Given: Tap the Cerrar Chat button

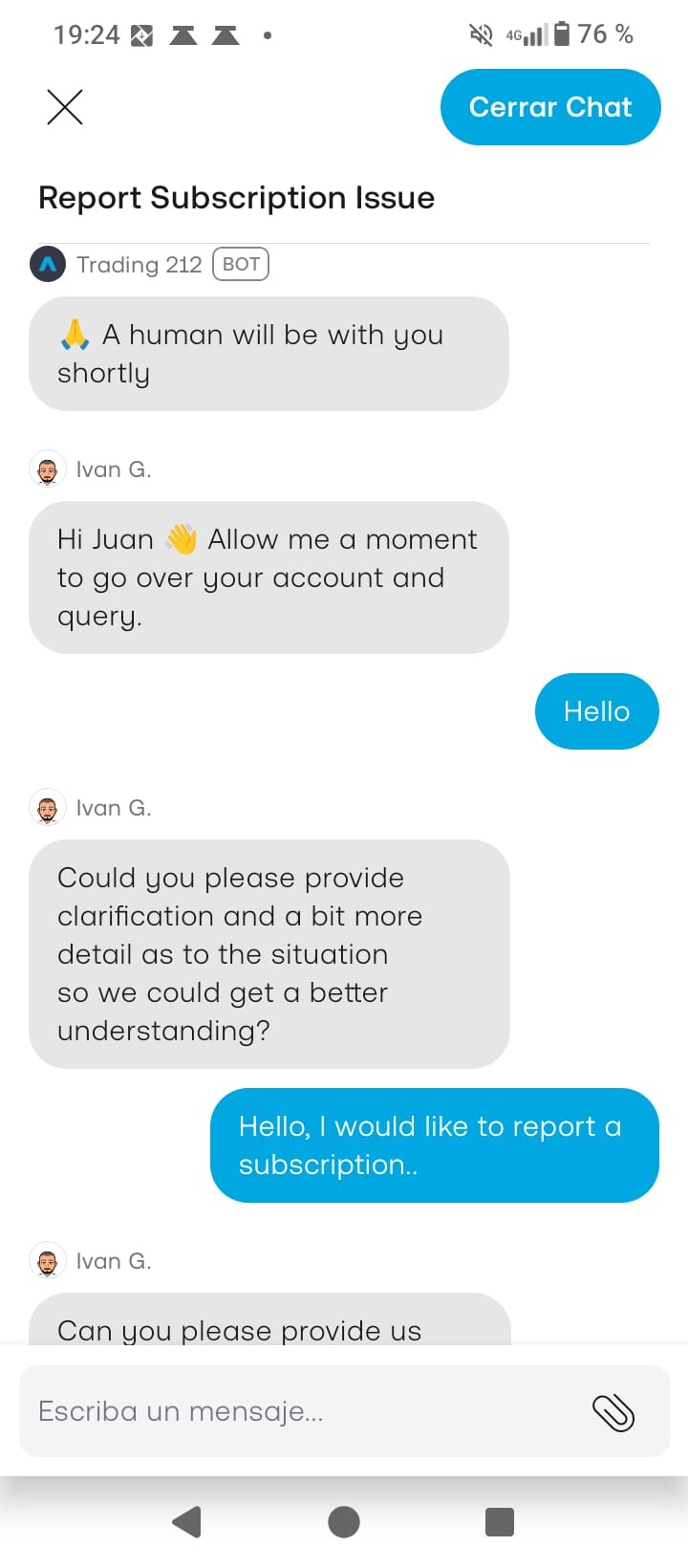Looking at the screenshot, I should pyautogui.click(x=550, y=107).
